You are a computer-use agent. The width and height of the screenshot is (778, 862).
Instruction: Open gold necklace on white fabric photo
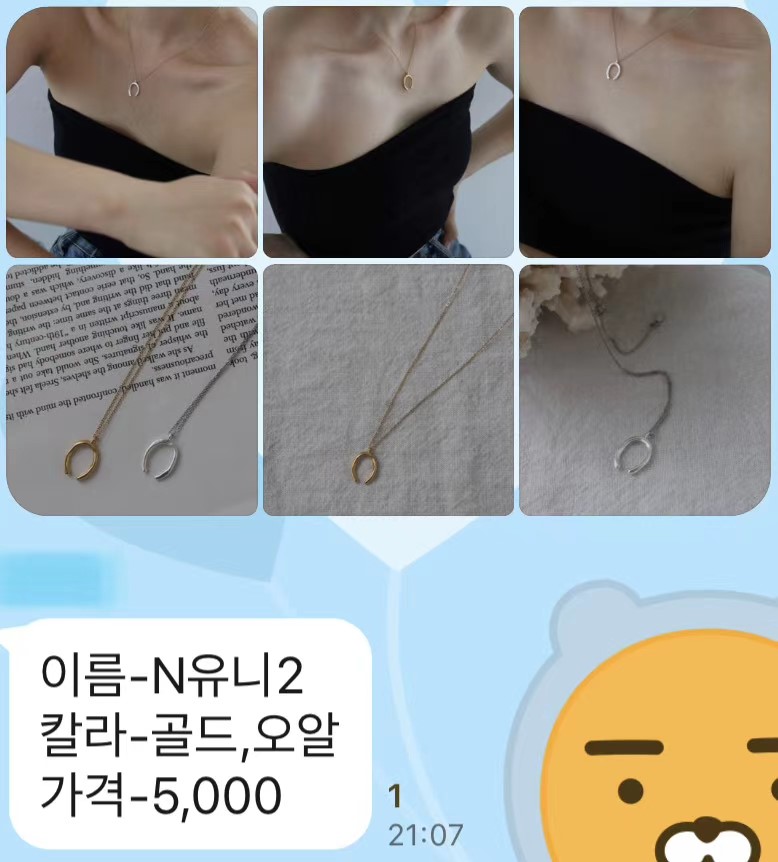[x=388, y=390]
